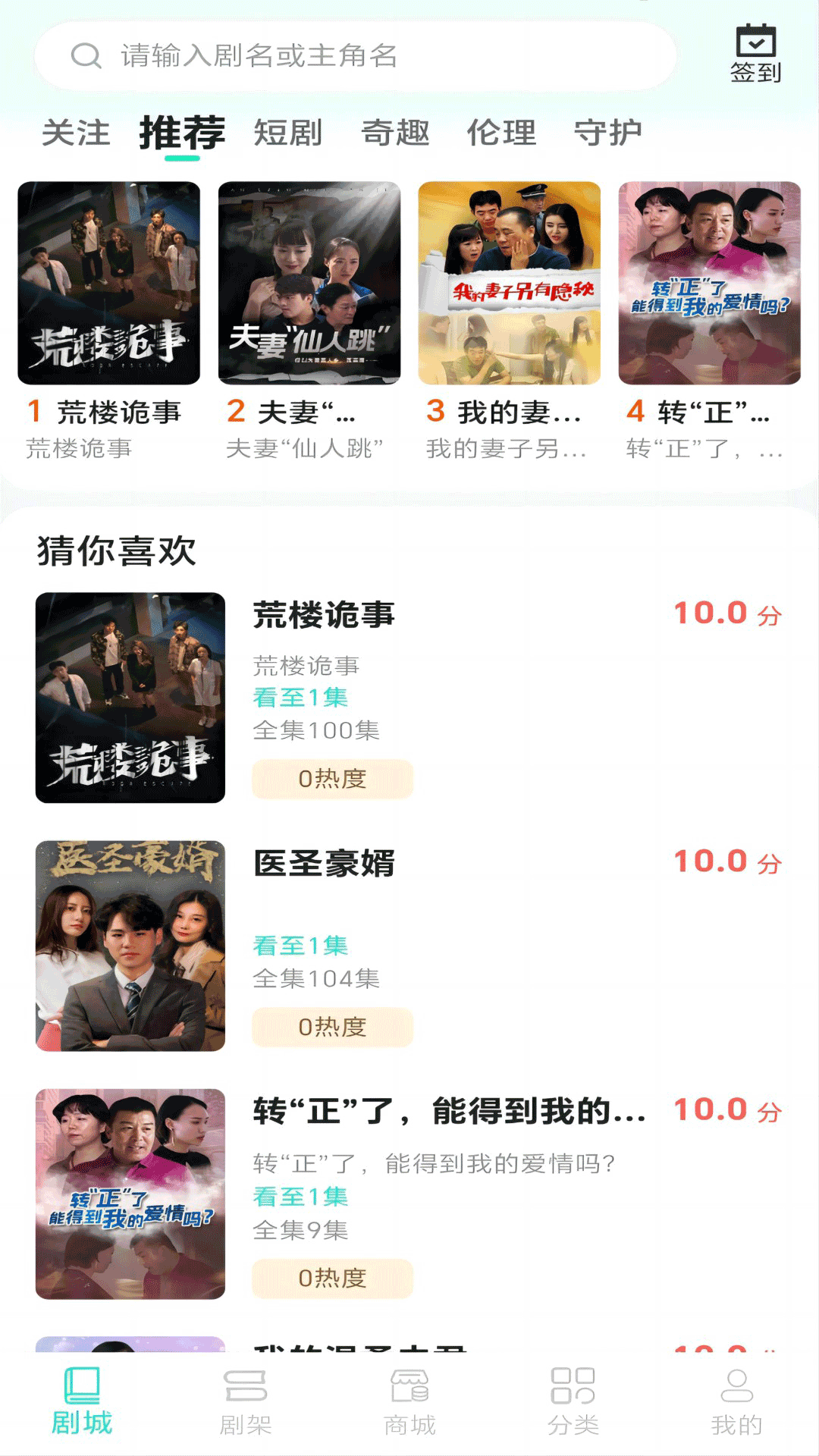
Task: Open the 伦理 tab
Action: (x=501, y=133)
